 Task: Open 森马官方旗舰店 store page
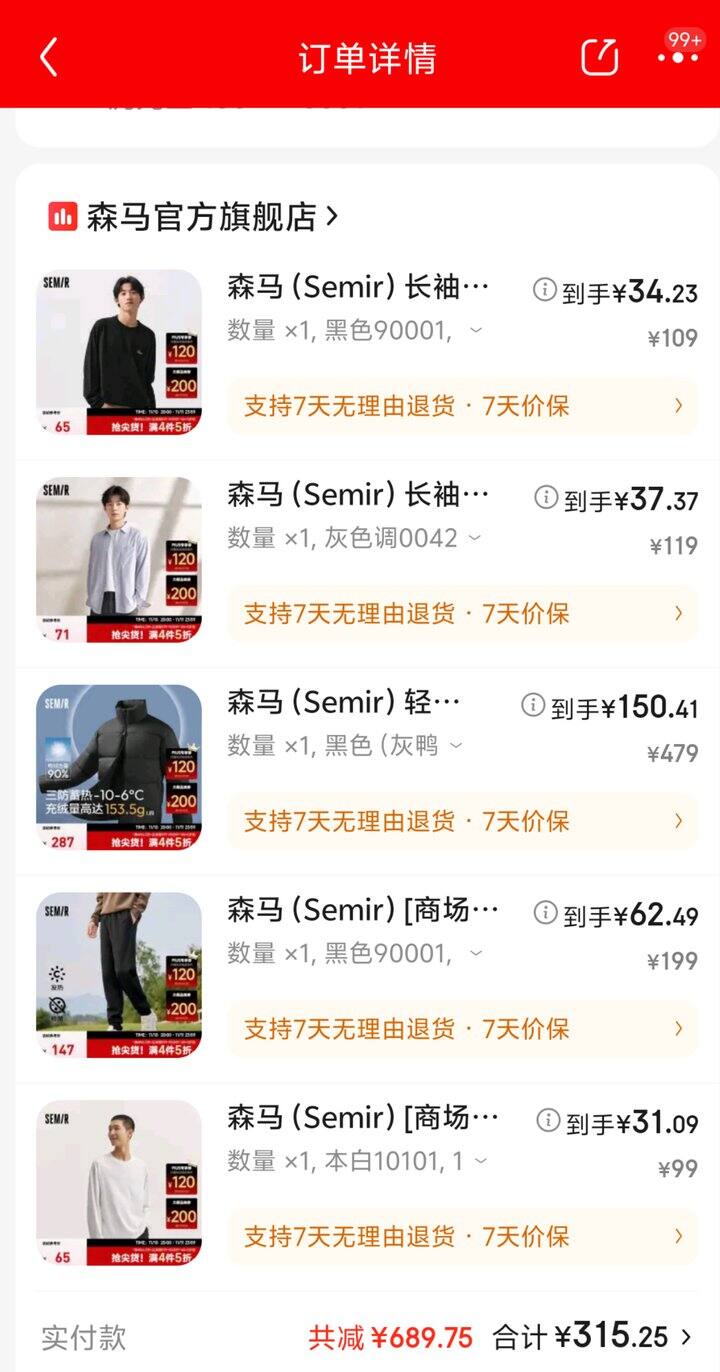pyautogui.click(x=194, y=216)
